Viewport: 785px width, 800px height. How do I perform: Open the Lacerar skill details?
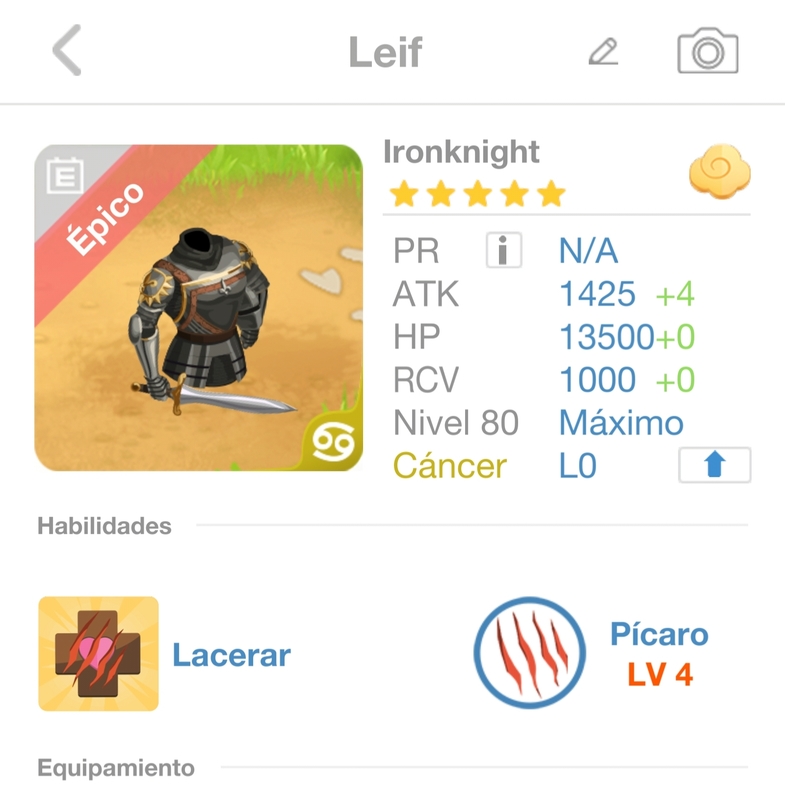point(99,654)
